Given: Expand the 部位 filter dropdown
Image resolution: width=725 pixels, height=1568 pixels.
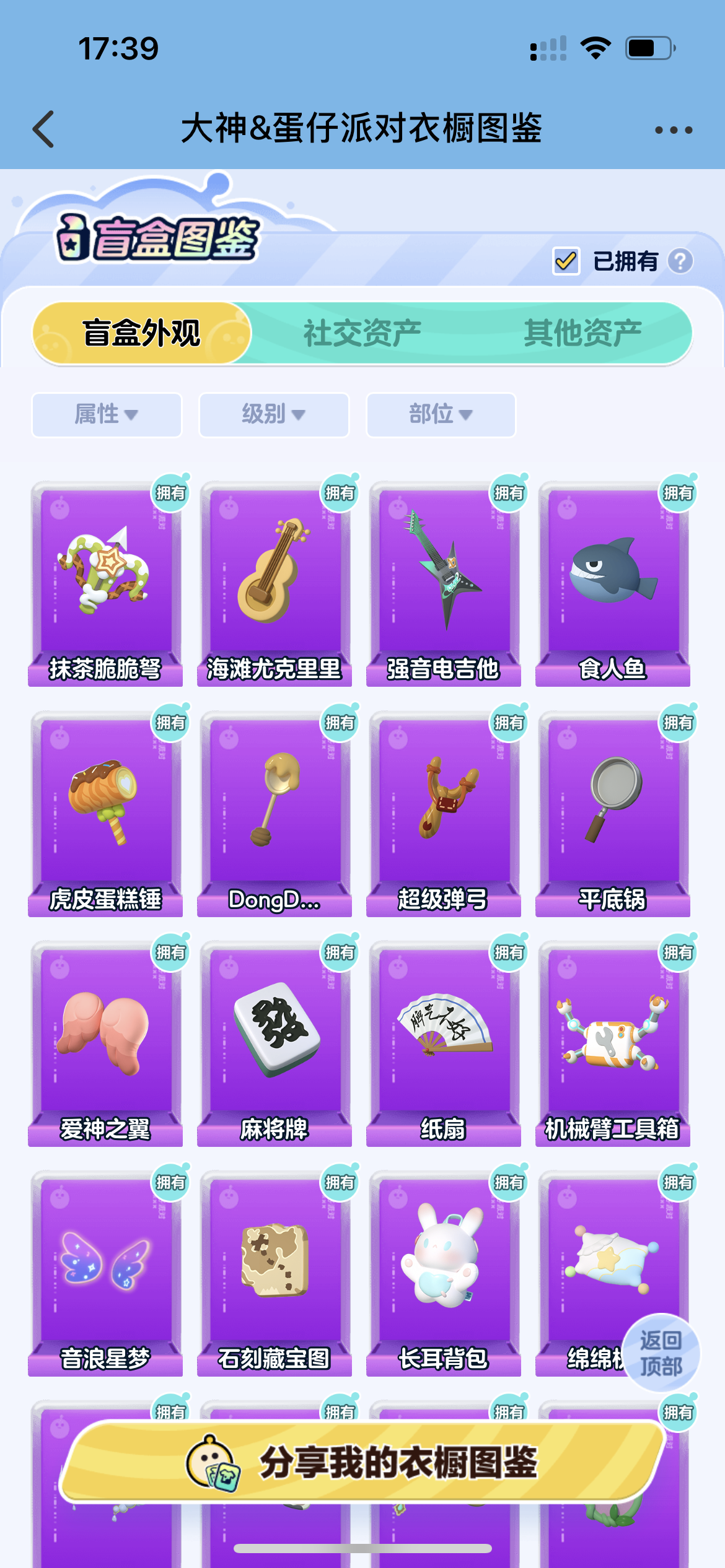Looking at the screenshot, I should tap(441, 414).
